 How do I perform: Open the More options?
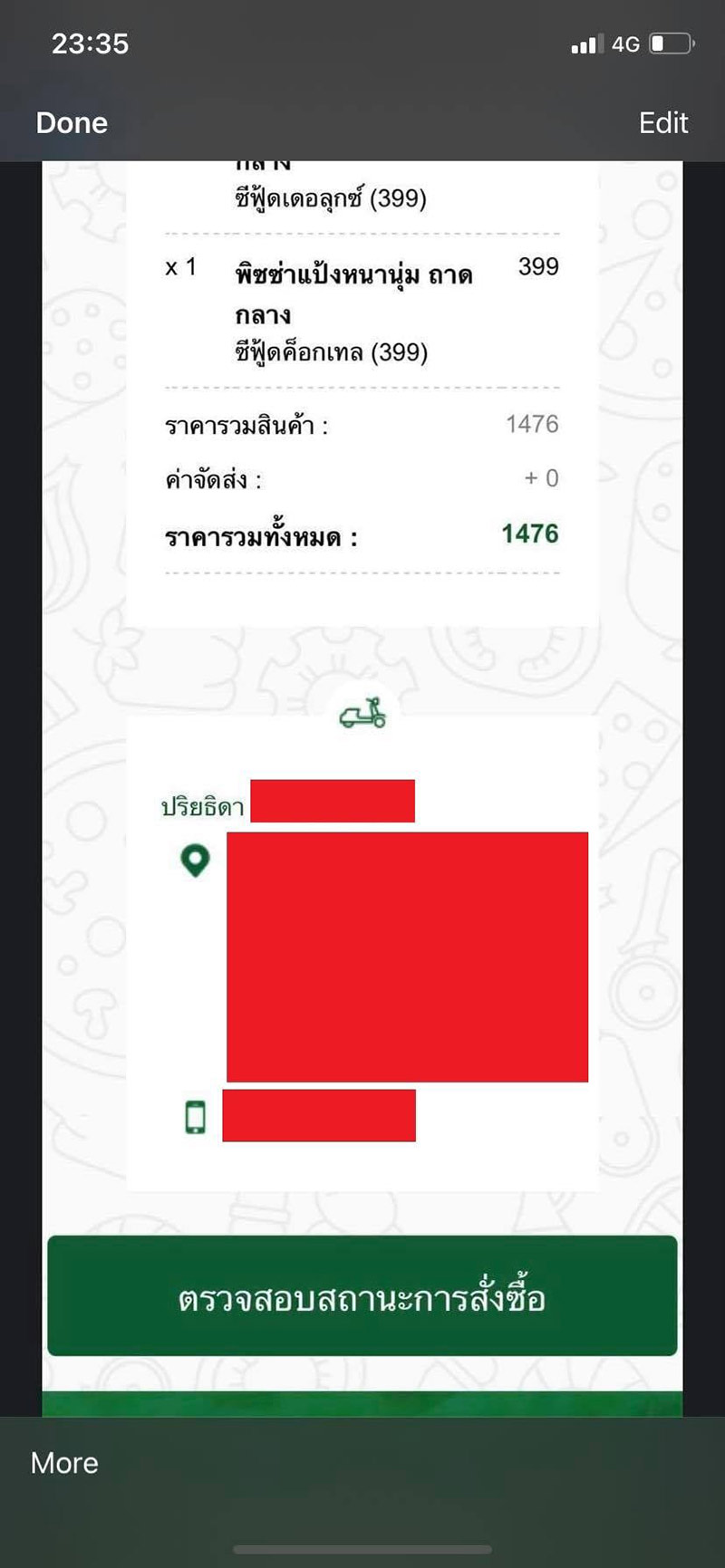(64, 1463)
